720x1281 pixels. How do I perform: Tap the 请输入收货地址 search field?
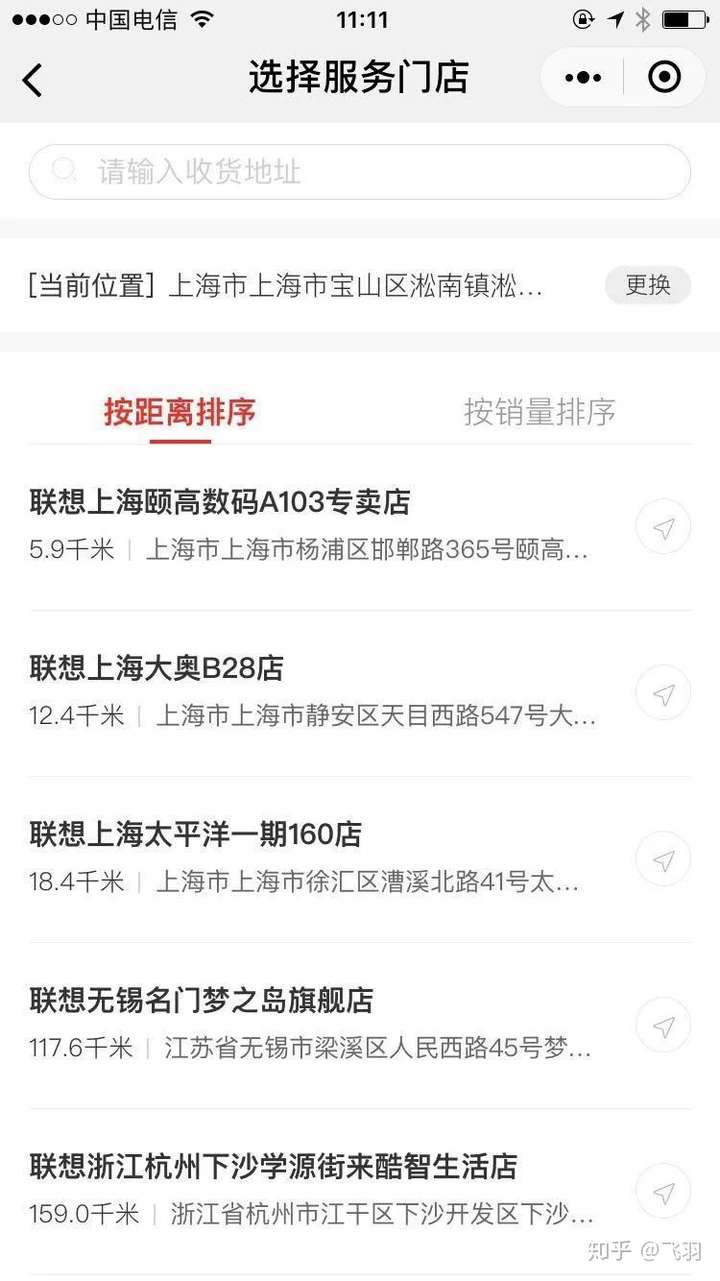pyautogui.click(x=359, y=172)
